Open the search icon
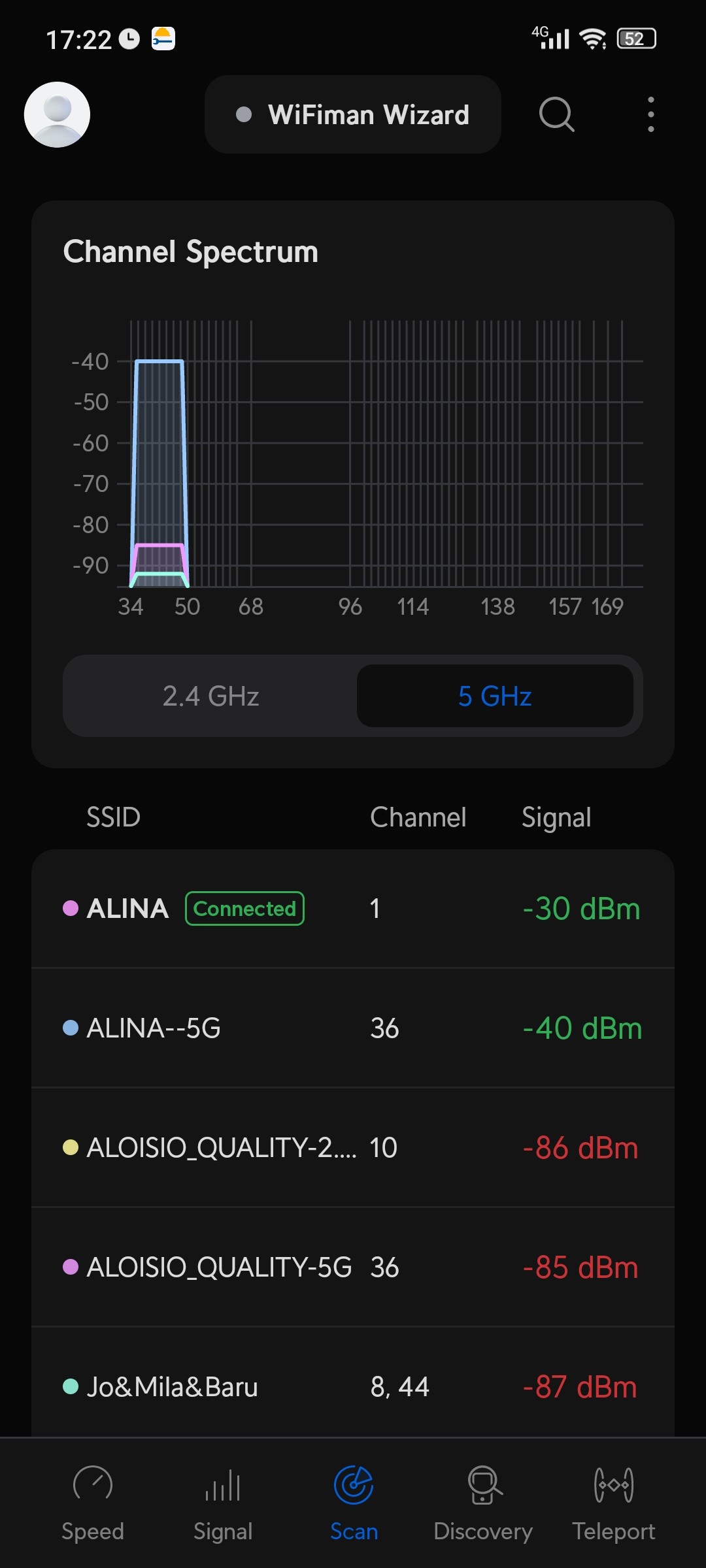The image size is (706, 1568). pos(556,114)
